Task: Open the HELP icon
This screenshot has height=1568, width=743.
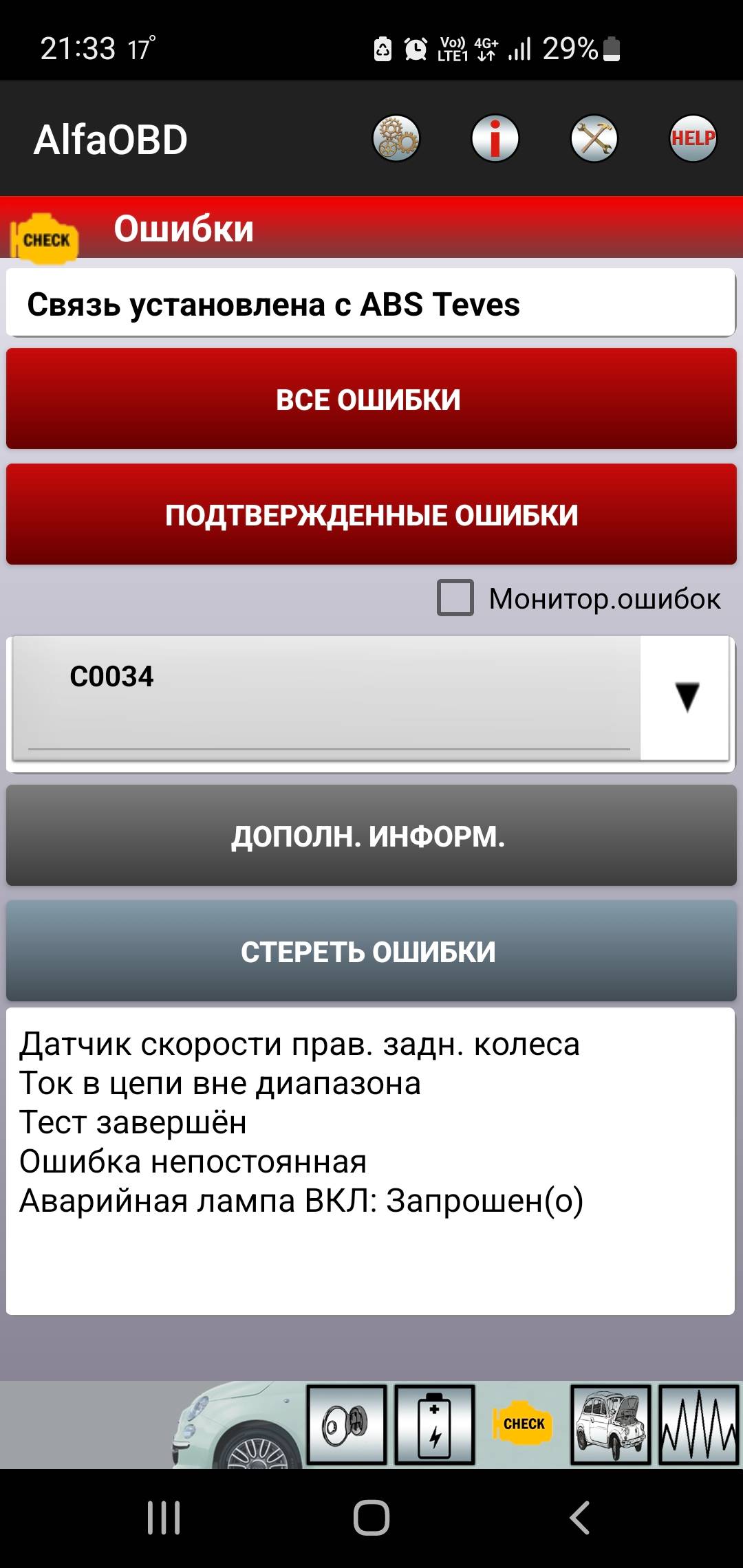Action: (x=693, y=138)
